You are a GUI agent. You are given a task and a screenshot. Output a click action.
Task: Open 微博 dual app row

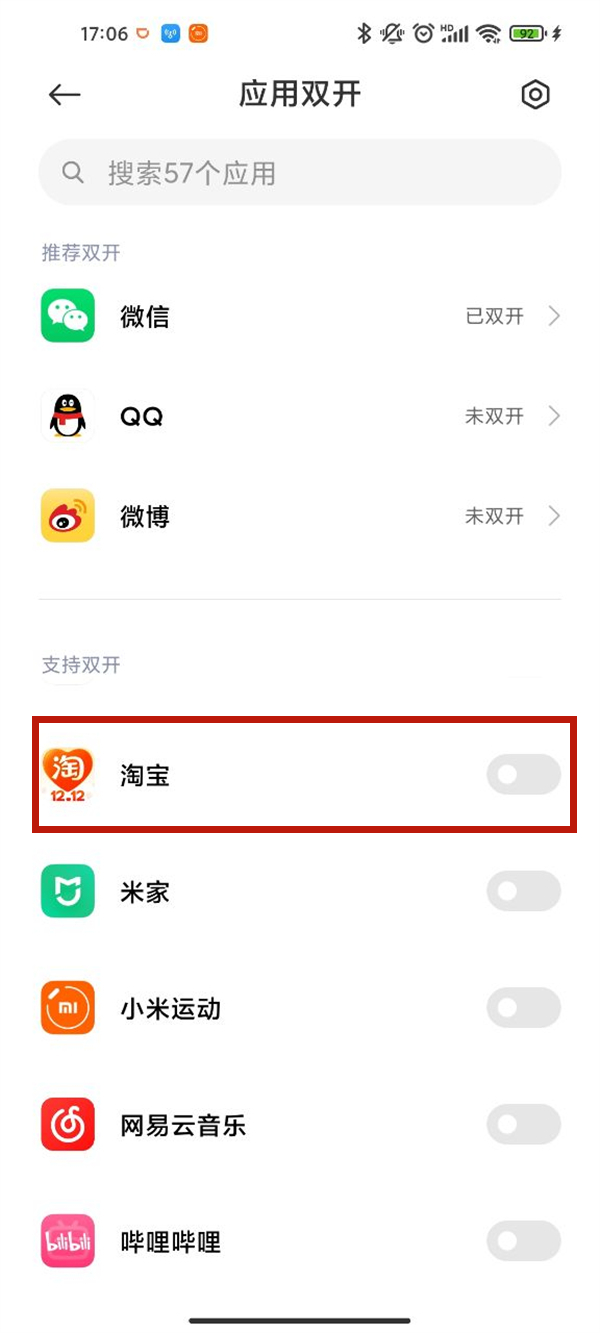300,516
